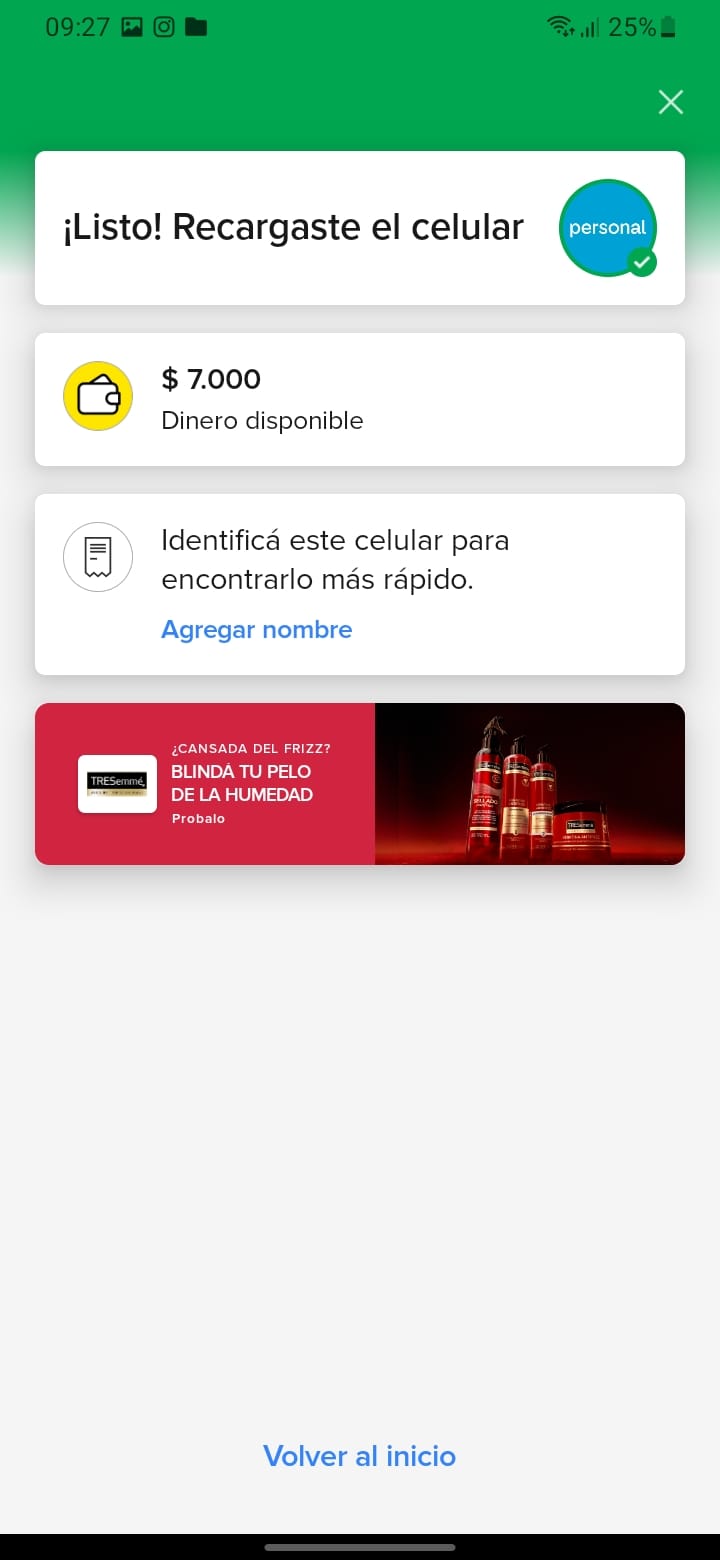Close the recharge confirmation screen
Screen dimensions: 720x1560
tap(670, 102)
